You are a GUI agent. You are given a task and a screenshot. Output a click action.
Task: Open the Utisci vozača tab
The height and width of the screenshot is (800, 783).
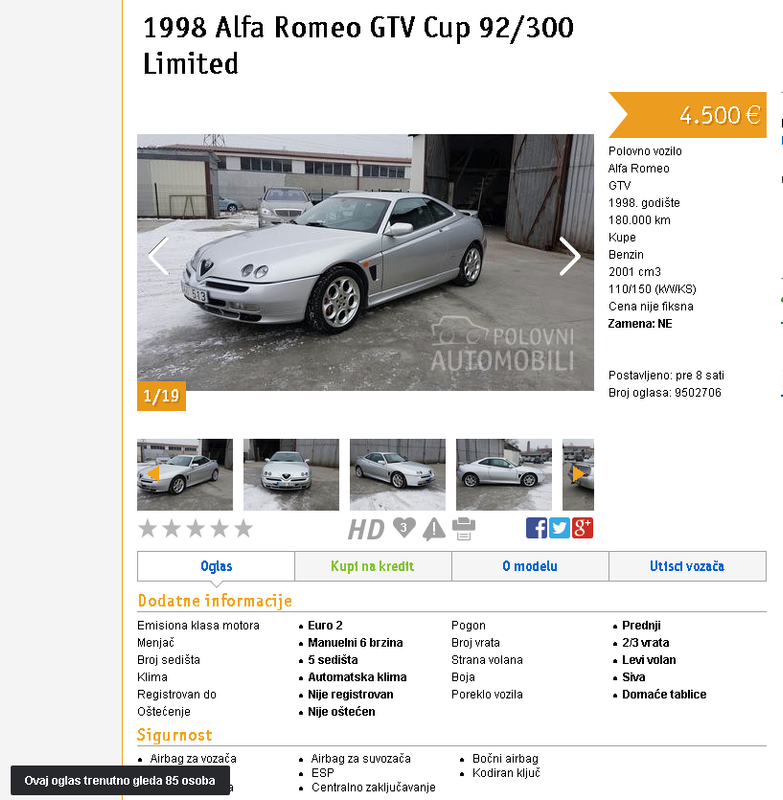pyautogui.click(x=687, y=566)
